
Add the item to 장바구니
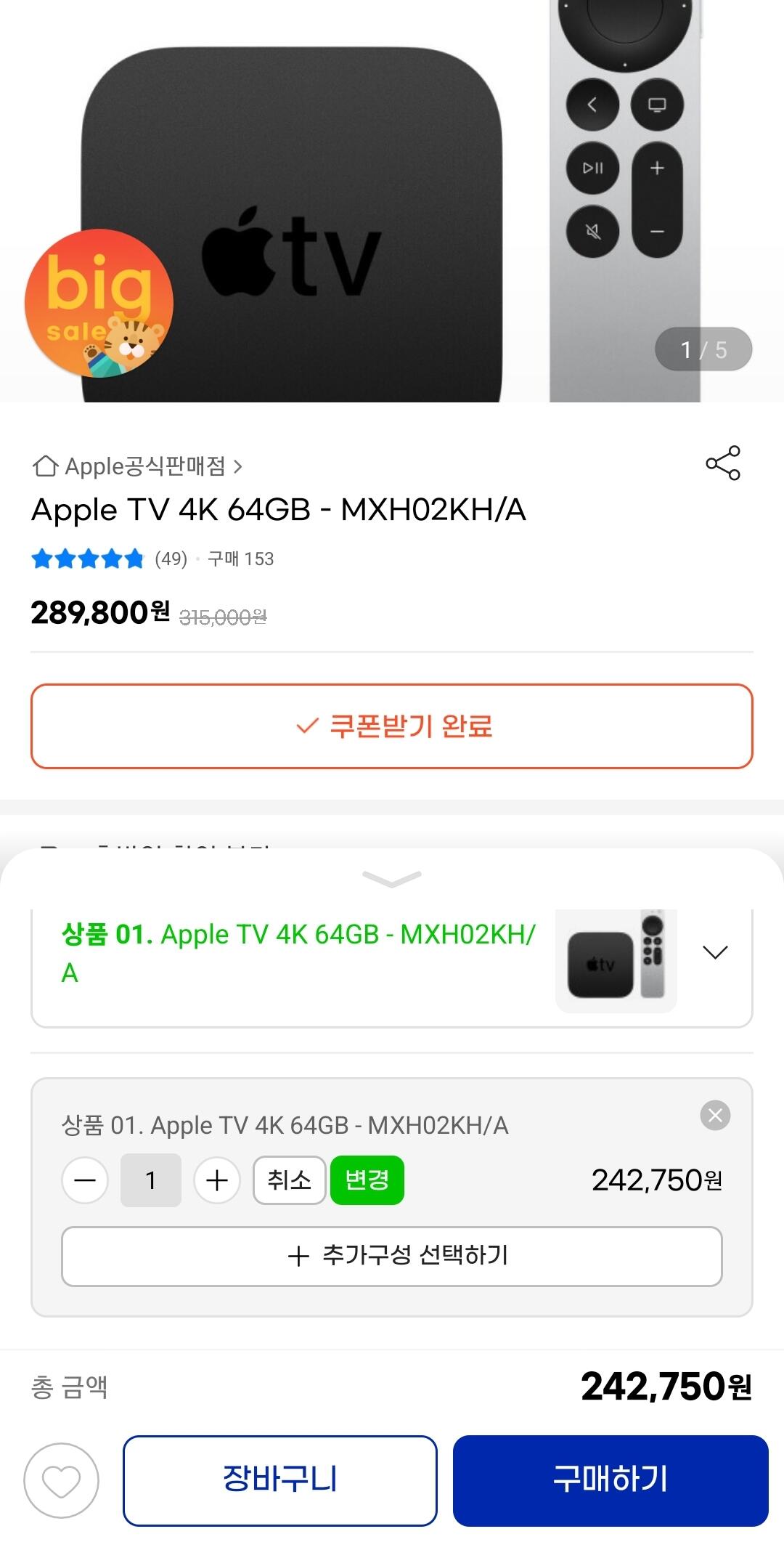(280, 1480)
